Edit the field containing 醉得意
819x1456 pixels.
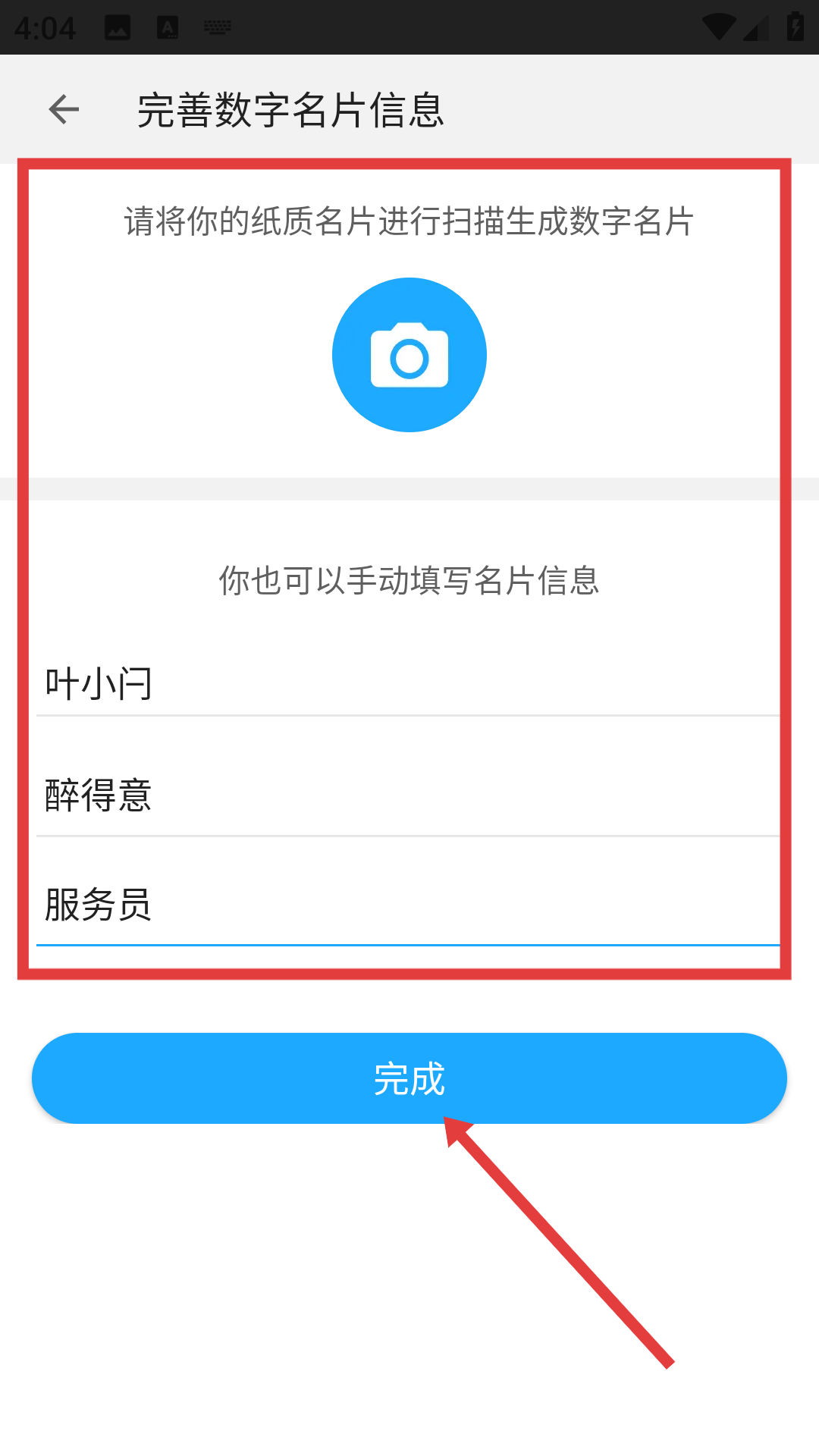tap(408, 796)
